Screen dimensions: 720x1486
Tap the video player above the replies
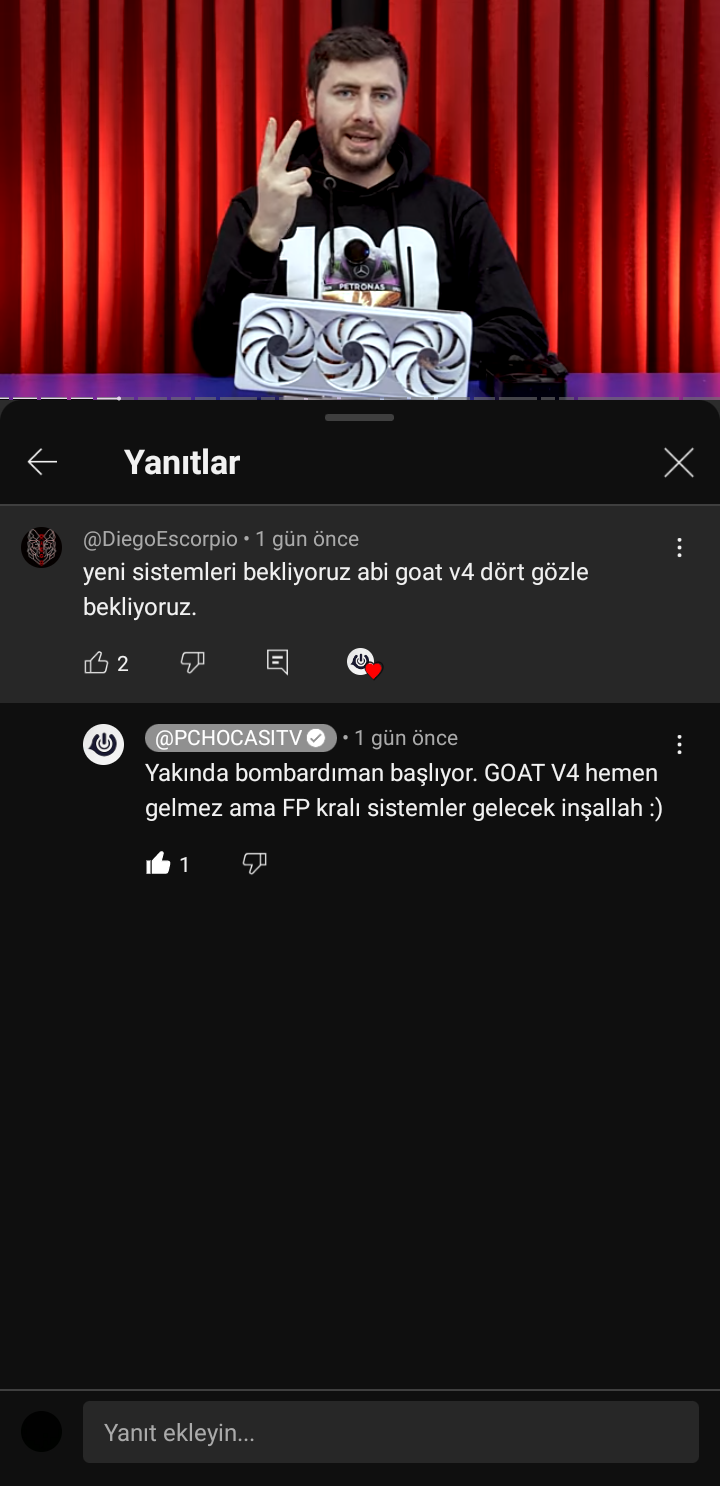360,198
